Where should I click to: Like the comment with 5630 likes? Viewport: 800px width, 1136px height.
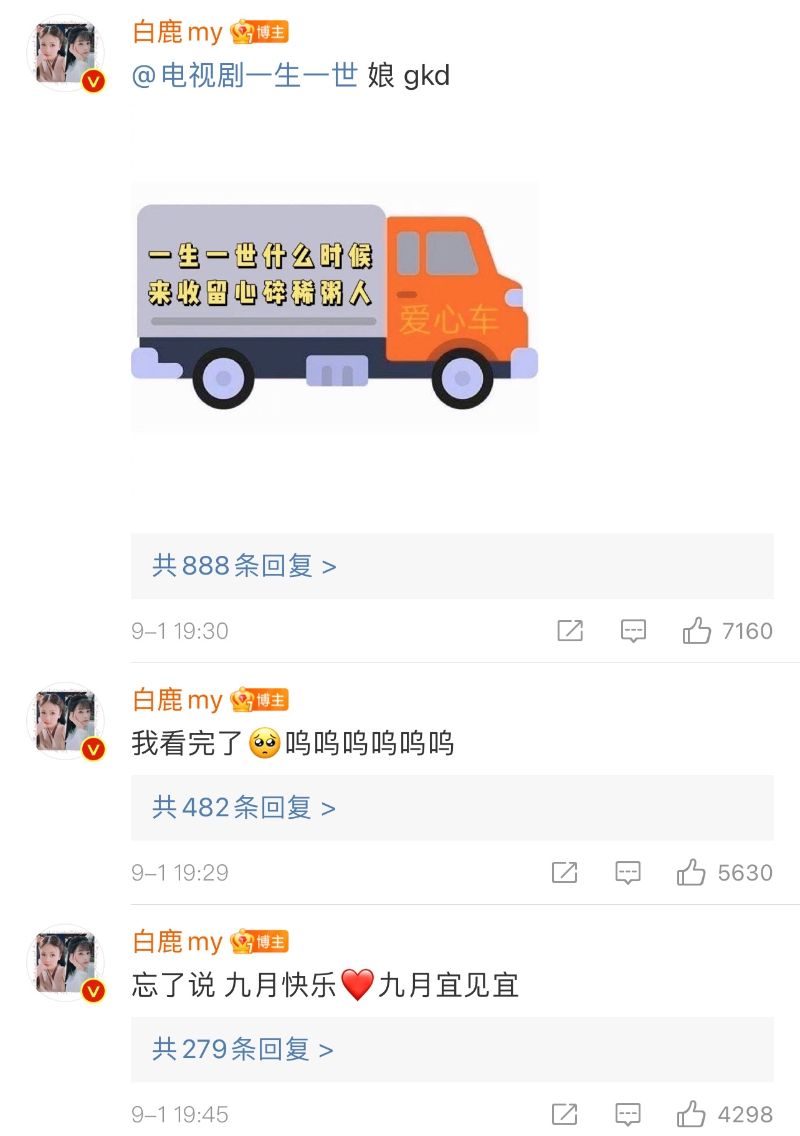point(691,873)
